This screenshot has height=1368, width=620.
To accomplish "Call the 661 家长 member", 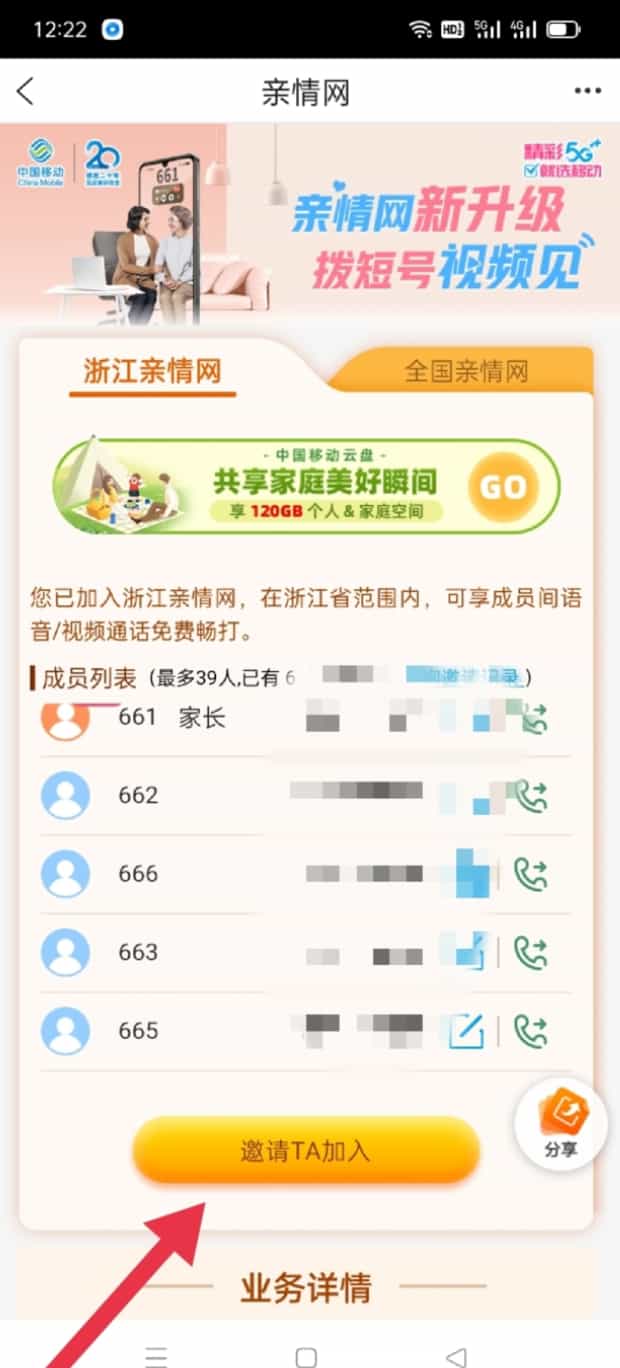I will (x=534, y=718).
